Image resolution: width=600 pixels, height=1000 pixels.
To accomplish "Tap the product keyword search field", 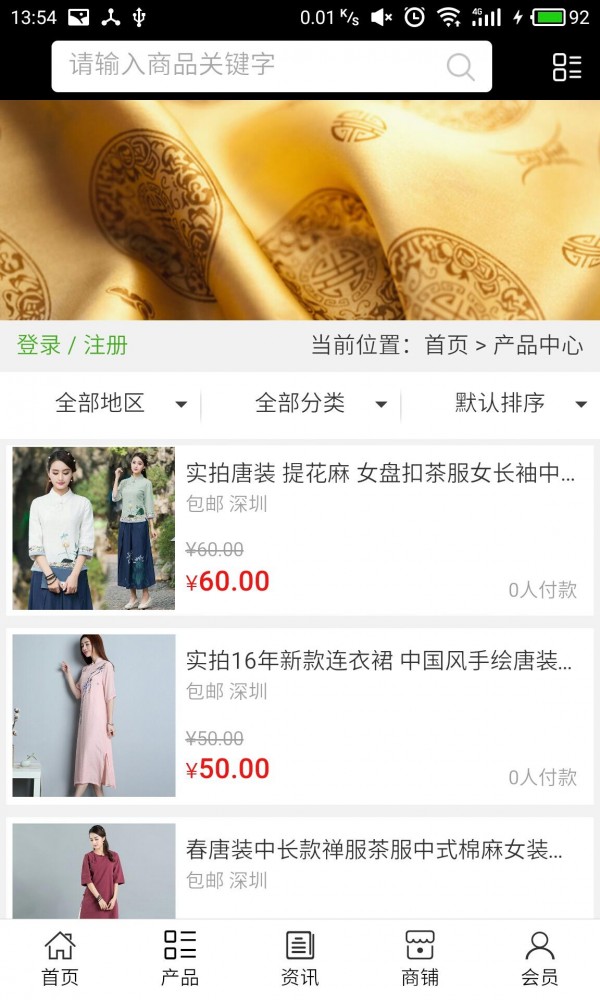I will (x=250, y=66).
